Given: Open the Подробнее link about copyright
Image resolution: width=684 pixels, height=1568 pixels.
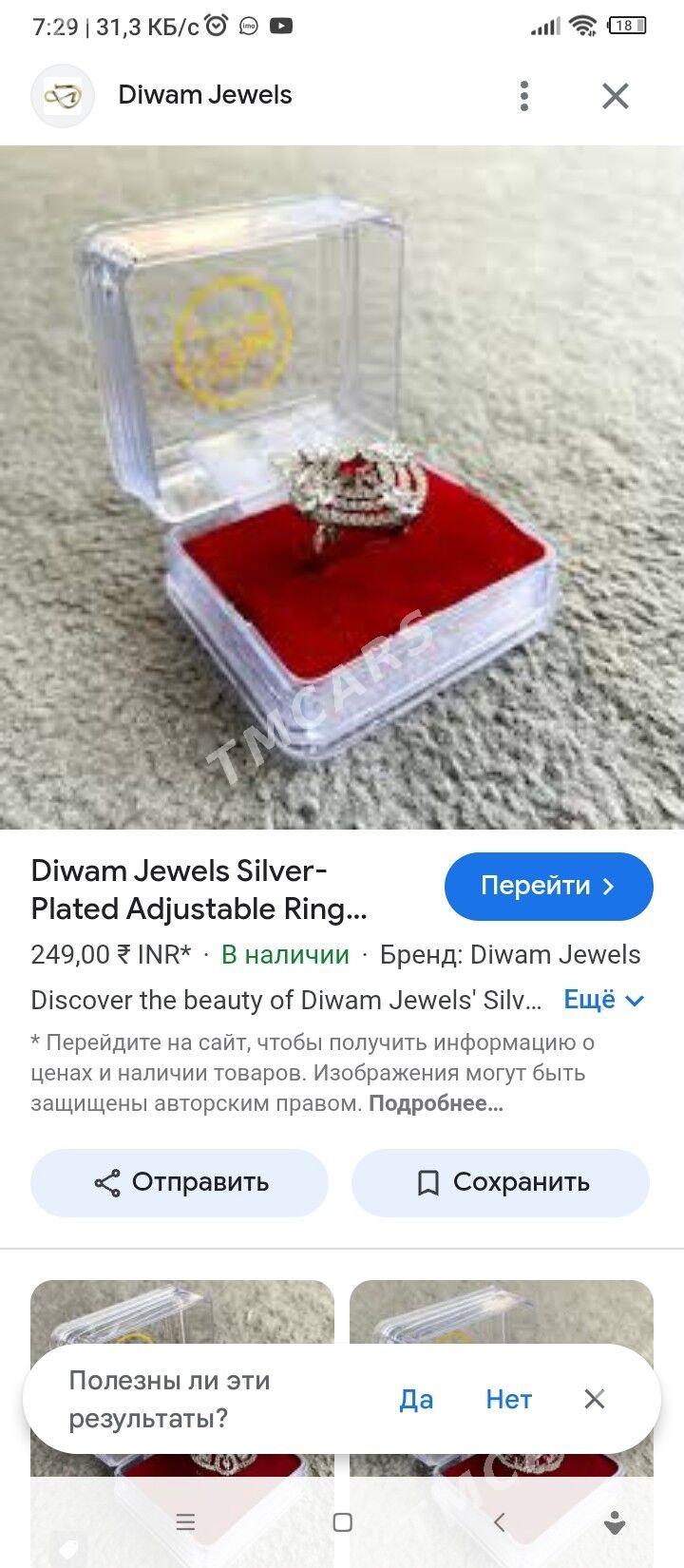Looking at the screenshot, I should (435, 1103).
